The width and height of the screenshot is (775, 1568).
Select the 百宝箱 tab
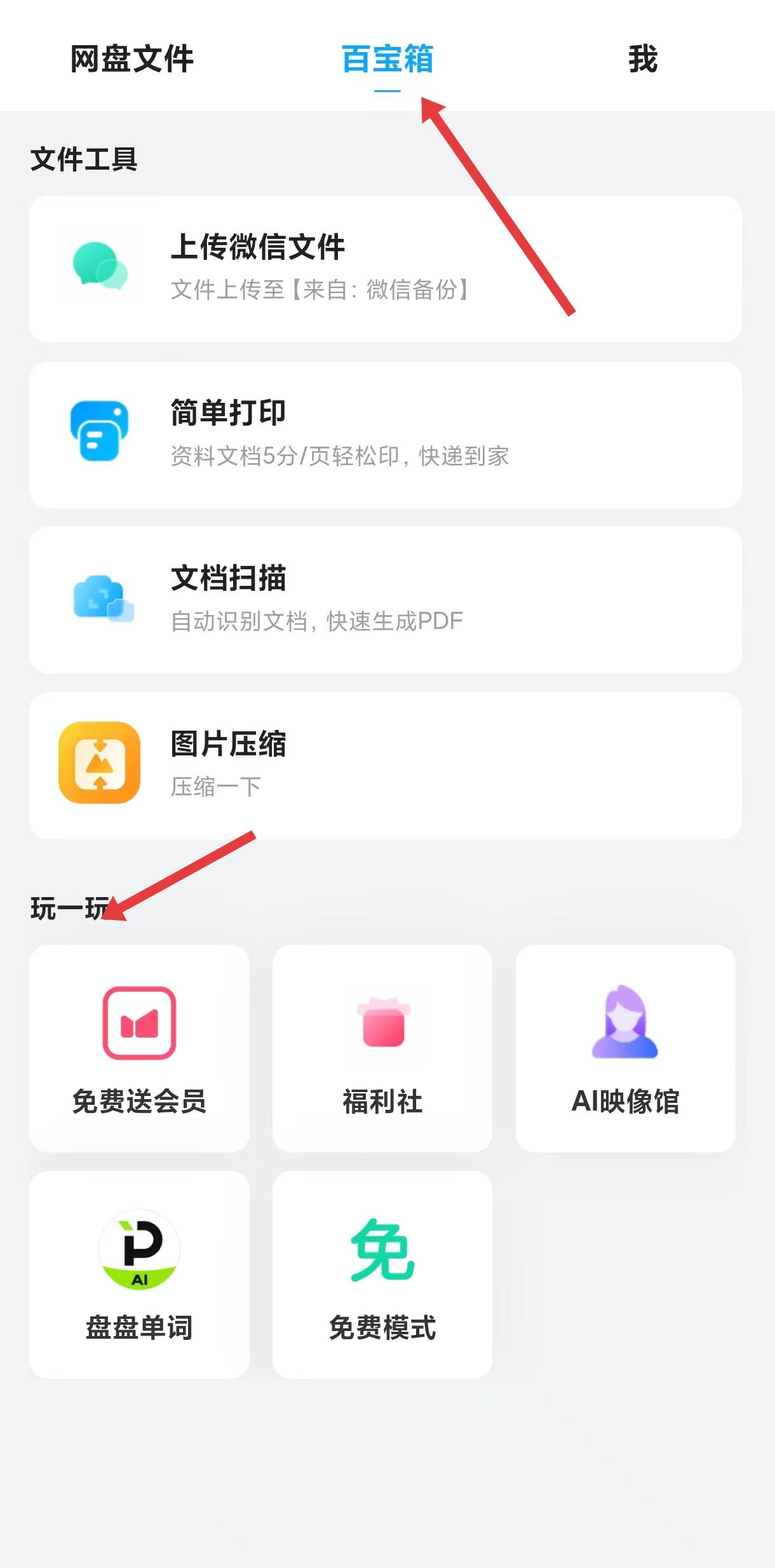pyautogui.click(x=387, y=59)
